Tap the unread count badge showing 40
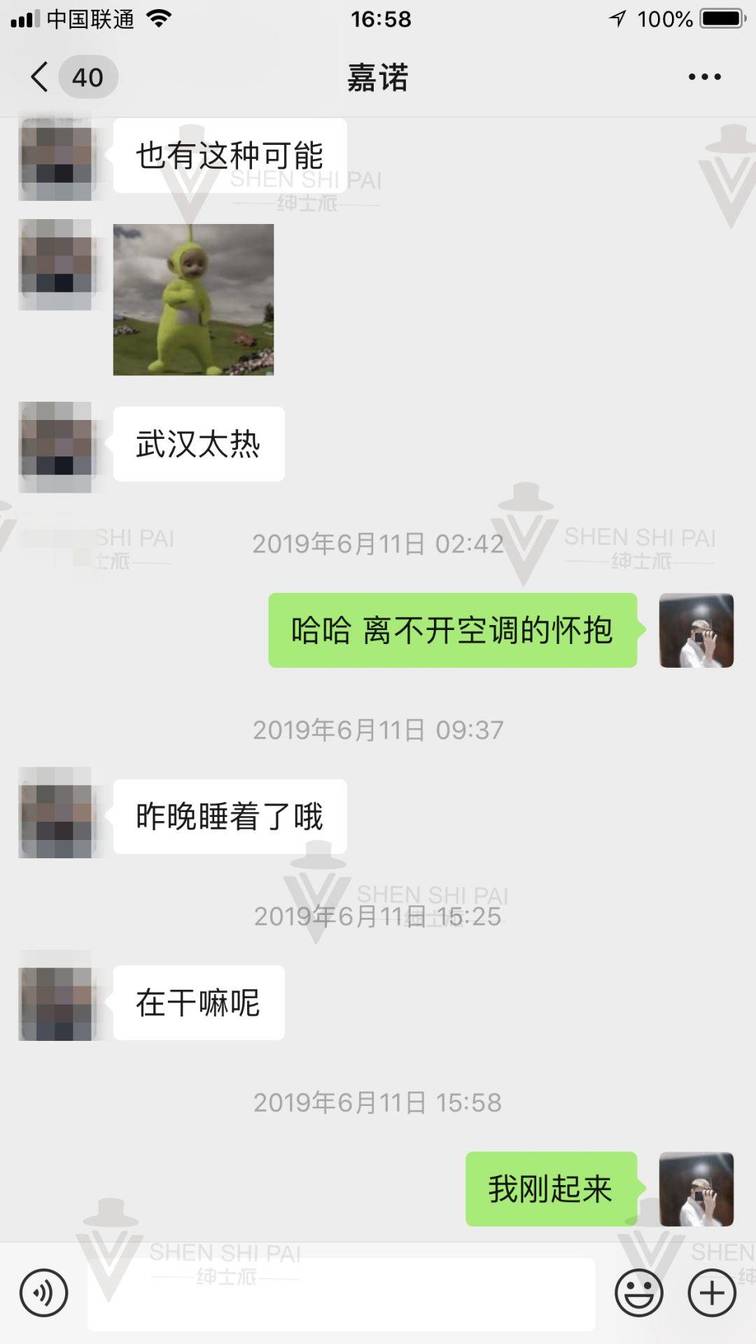The image size is (756, 1344). [x=88, y=76]
